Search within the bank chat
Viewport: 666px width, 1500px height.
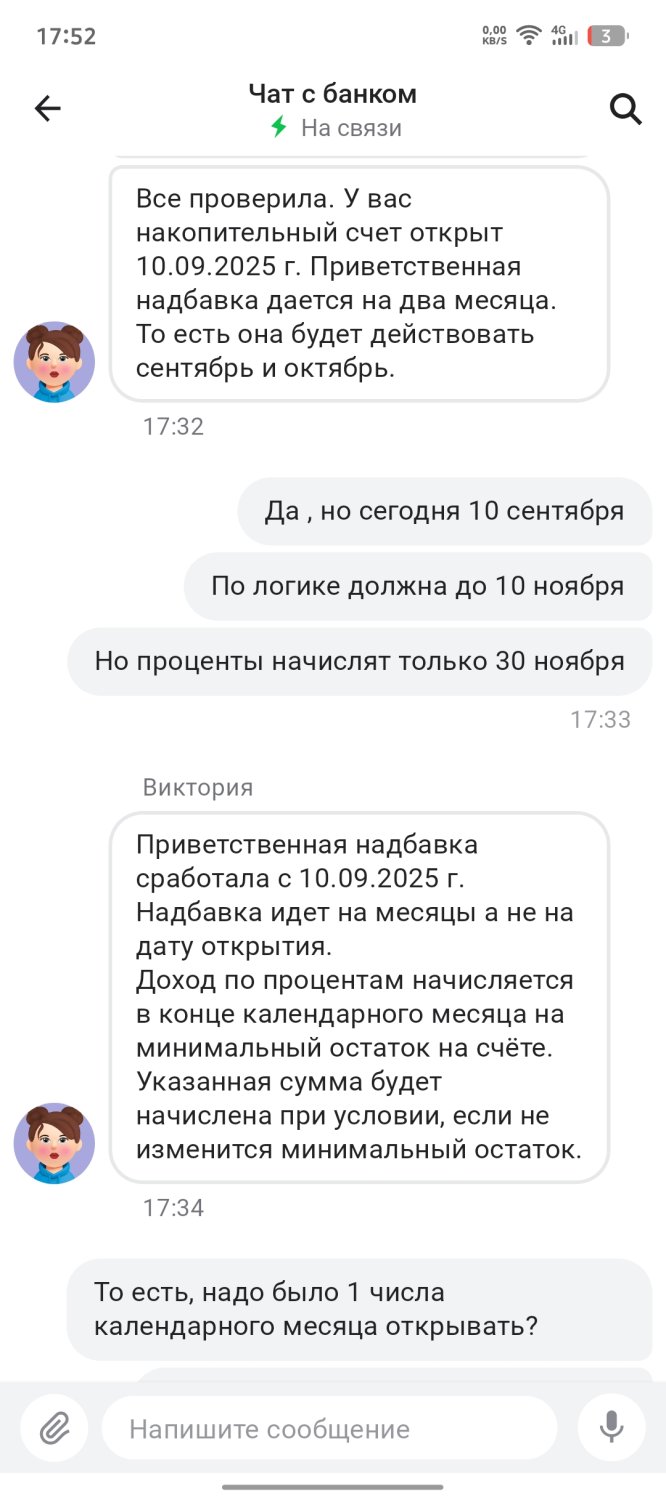[625, 109]
